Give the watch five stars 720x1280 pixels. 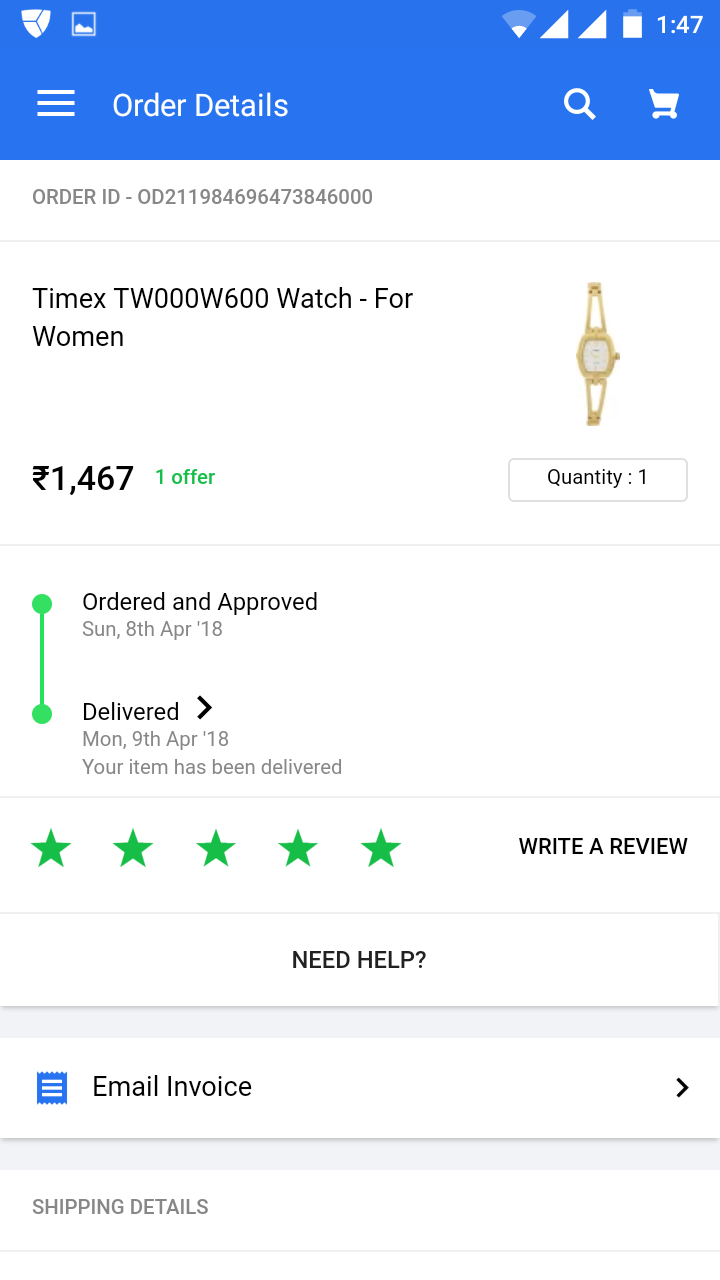(381, 848)
